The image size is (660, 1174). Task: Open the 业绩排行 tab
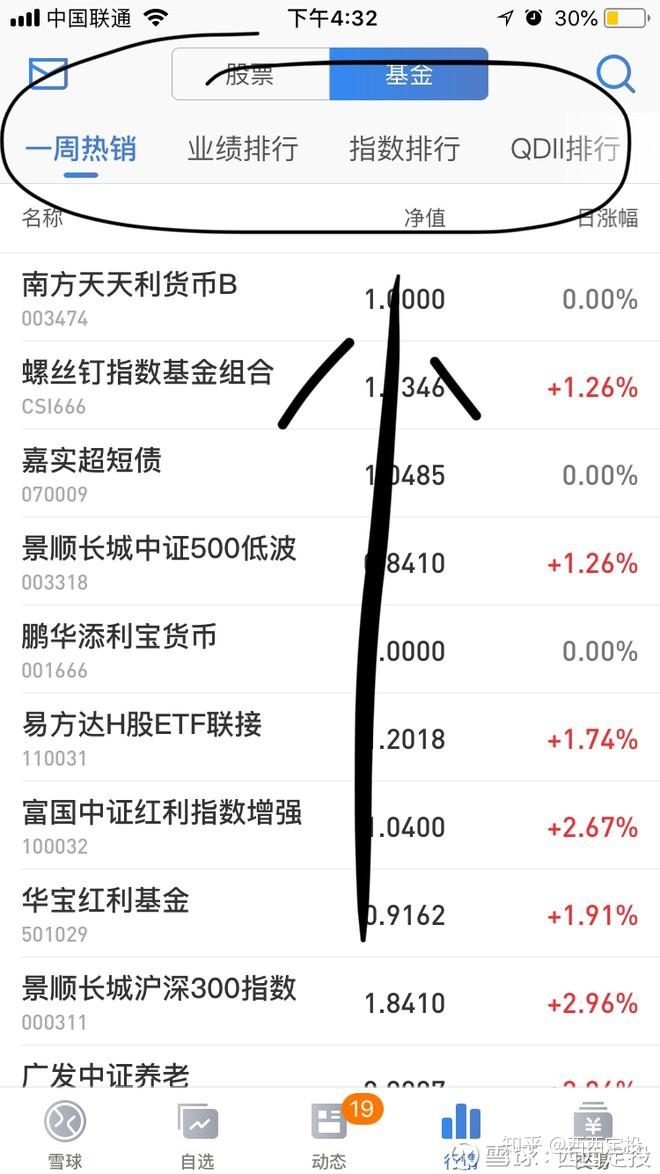(243, 150)
